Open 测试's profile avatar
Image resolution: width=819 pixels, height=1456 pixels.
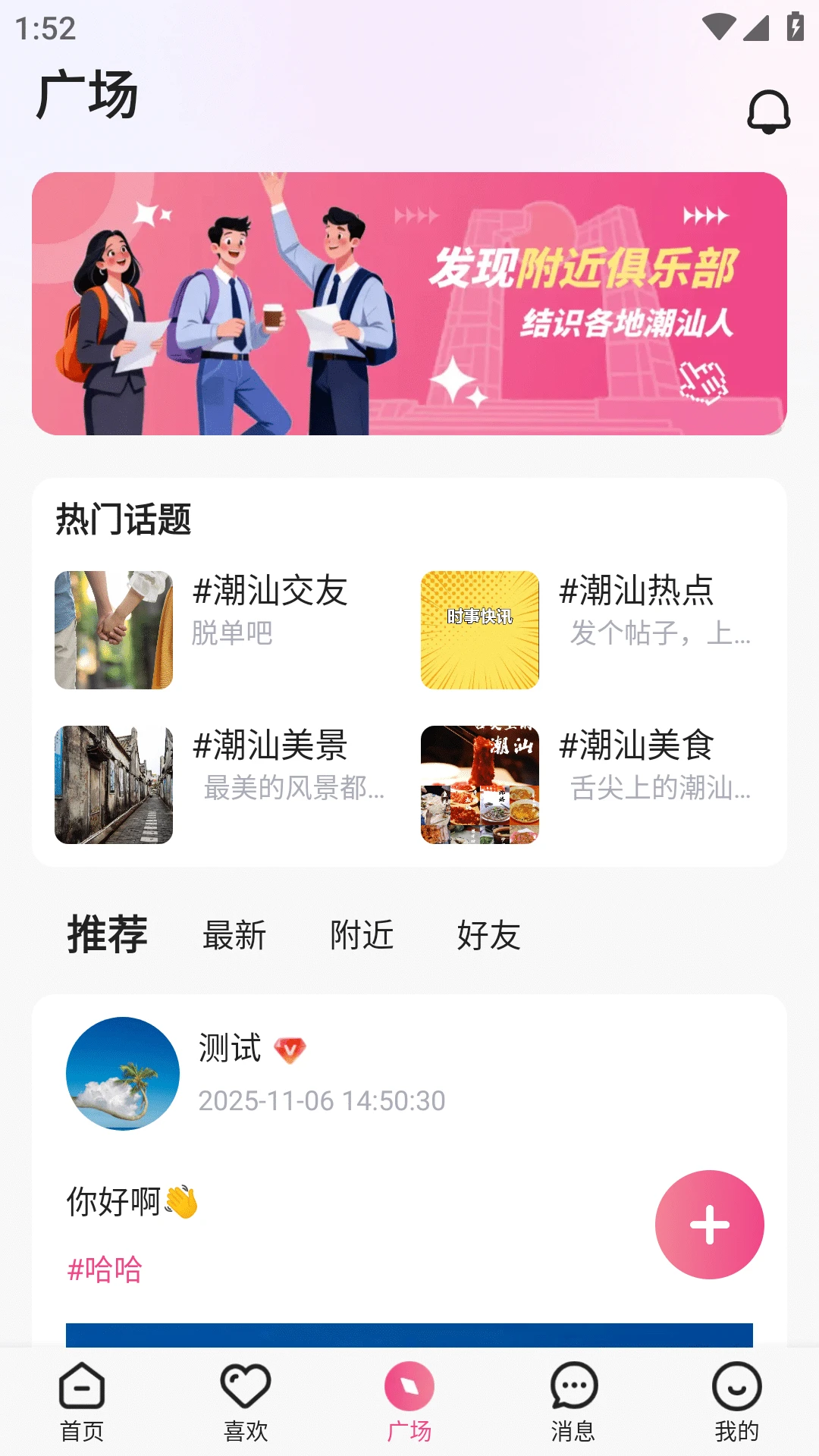point(123,1073)
